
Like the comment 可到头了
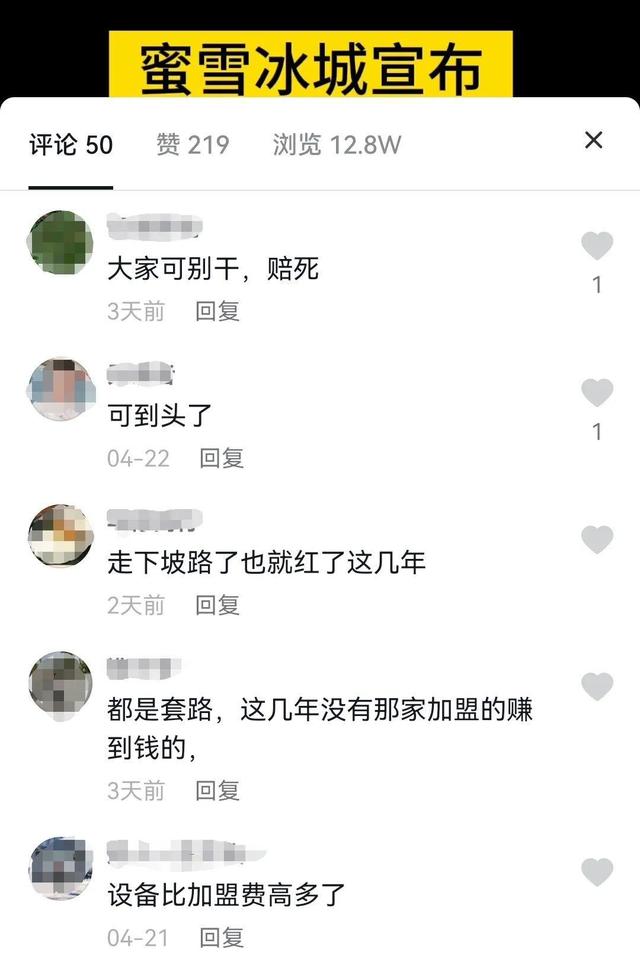(x=597, y=393)
